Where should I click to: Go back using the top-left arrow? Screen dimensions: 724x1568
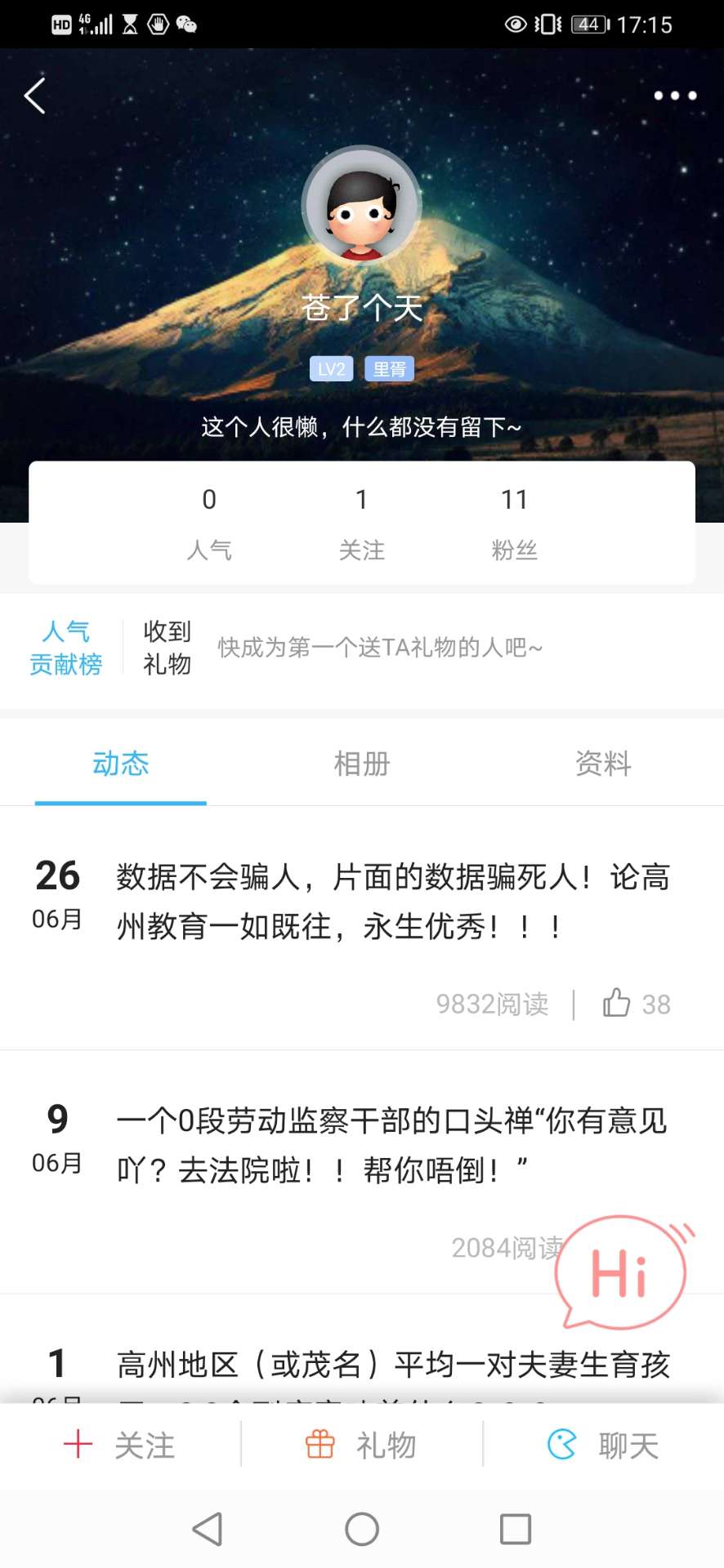click(x=34, y=96)
